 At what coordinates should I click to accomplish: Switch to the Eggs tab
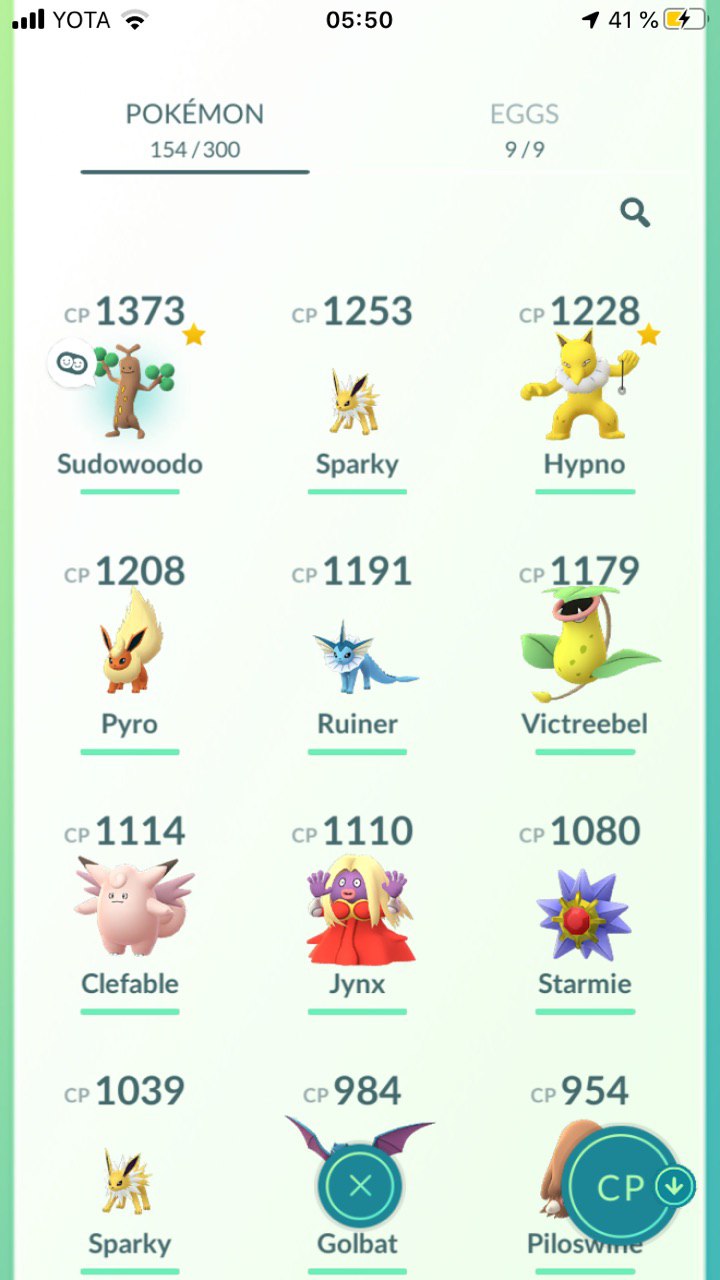(525, 130)
